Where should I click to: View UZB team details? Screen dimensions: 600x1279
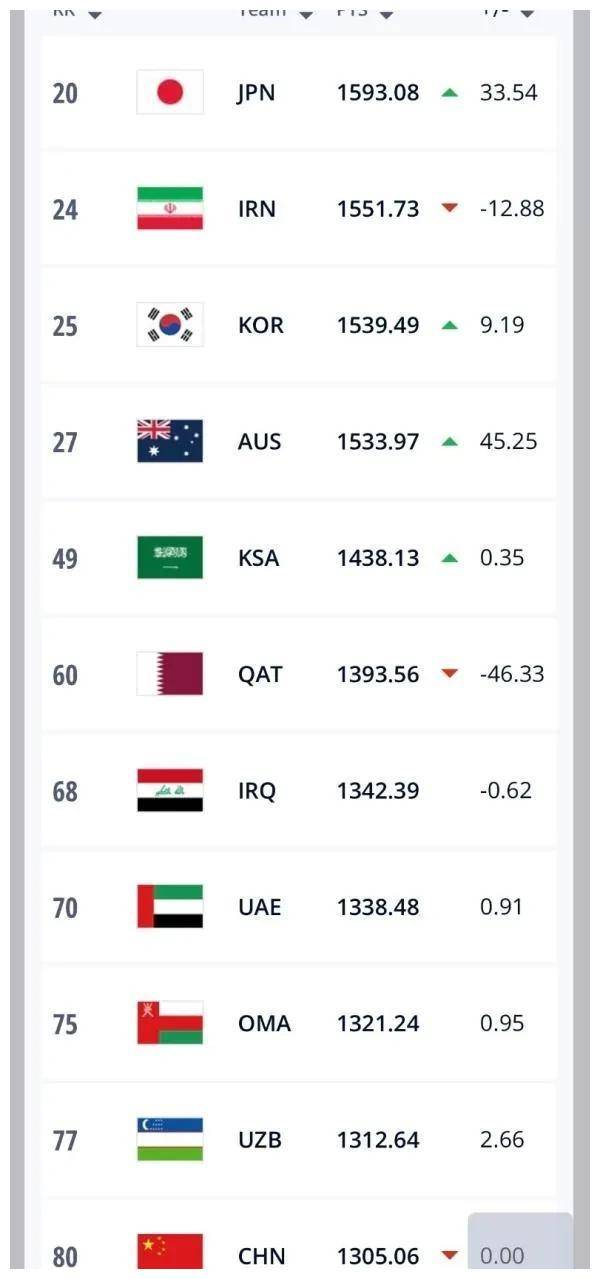299,1140
